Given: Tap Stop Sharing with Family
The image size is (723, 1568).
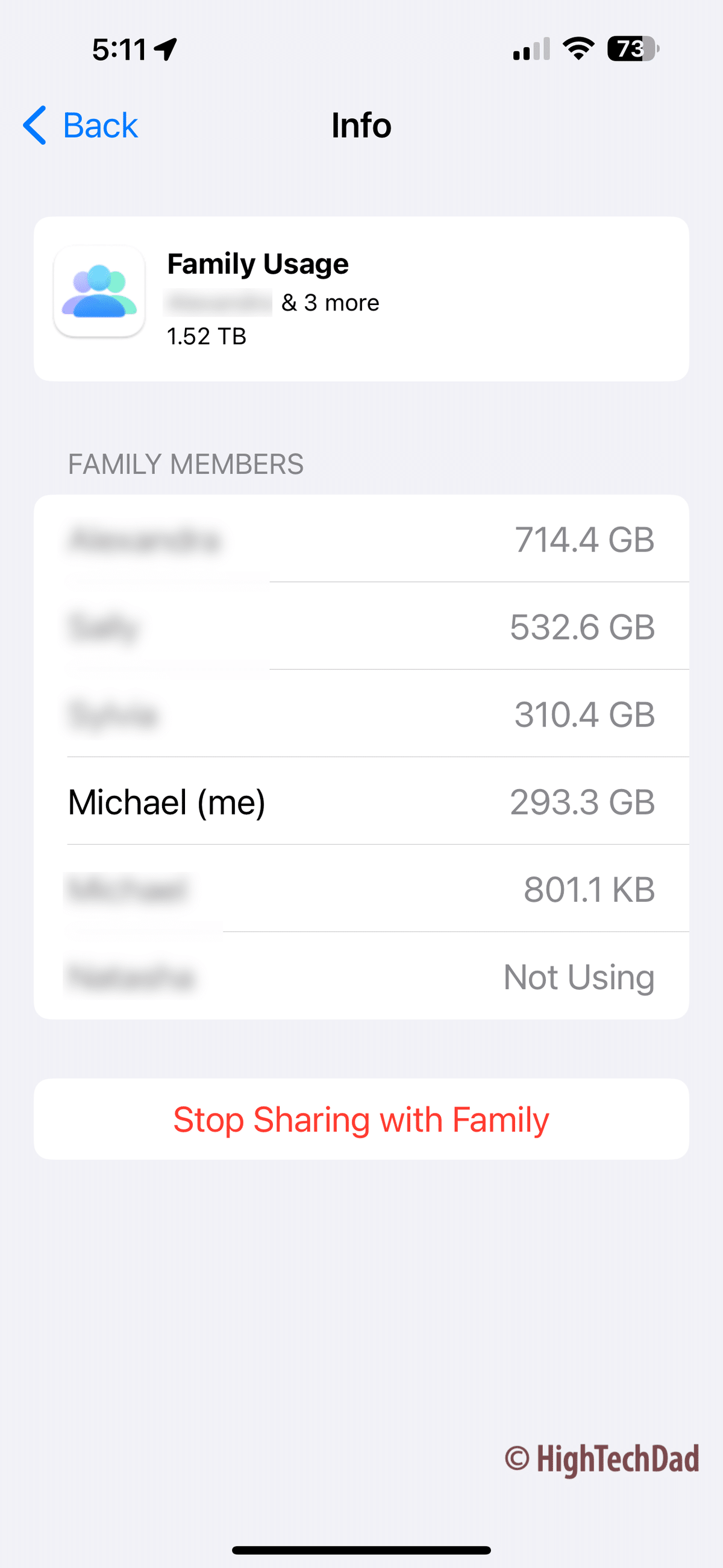Looking at the screenshot, I should click(x=361, y=1119).
